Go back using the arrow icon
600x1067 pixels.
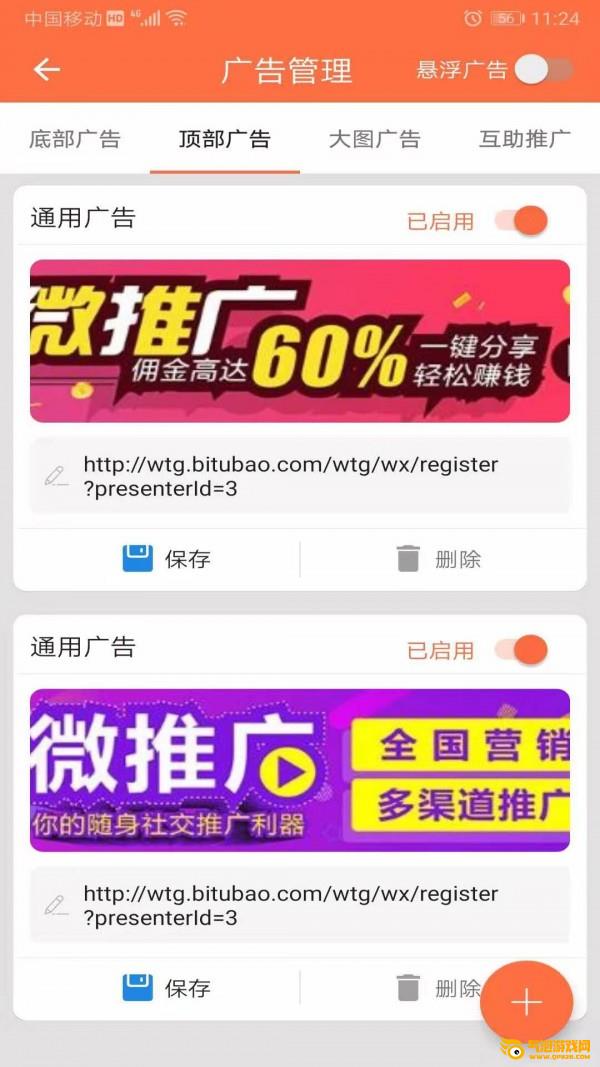coord(47,69)
